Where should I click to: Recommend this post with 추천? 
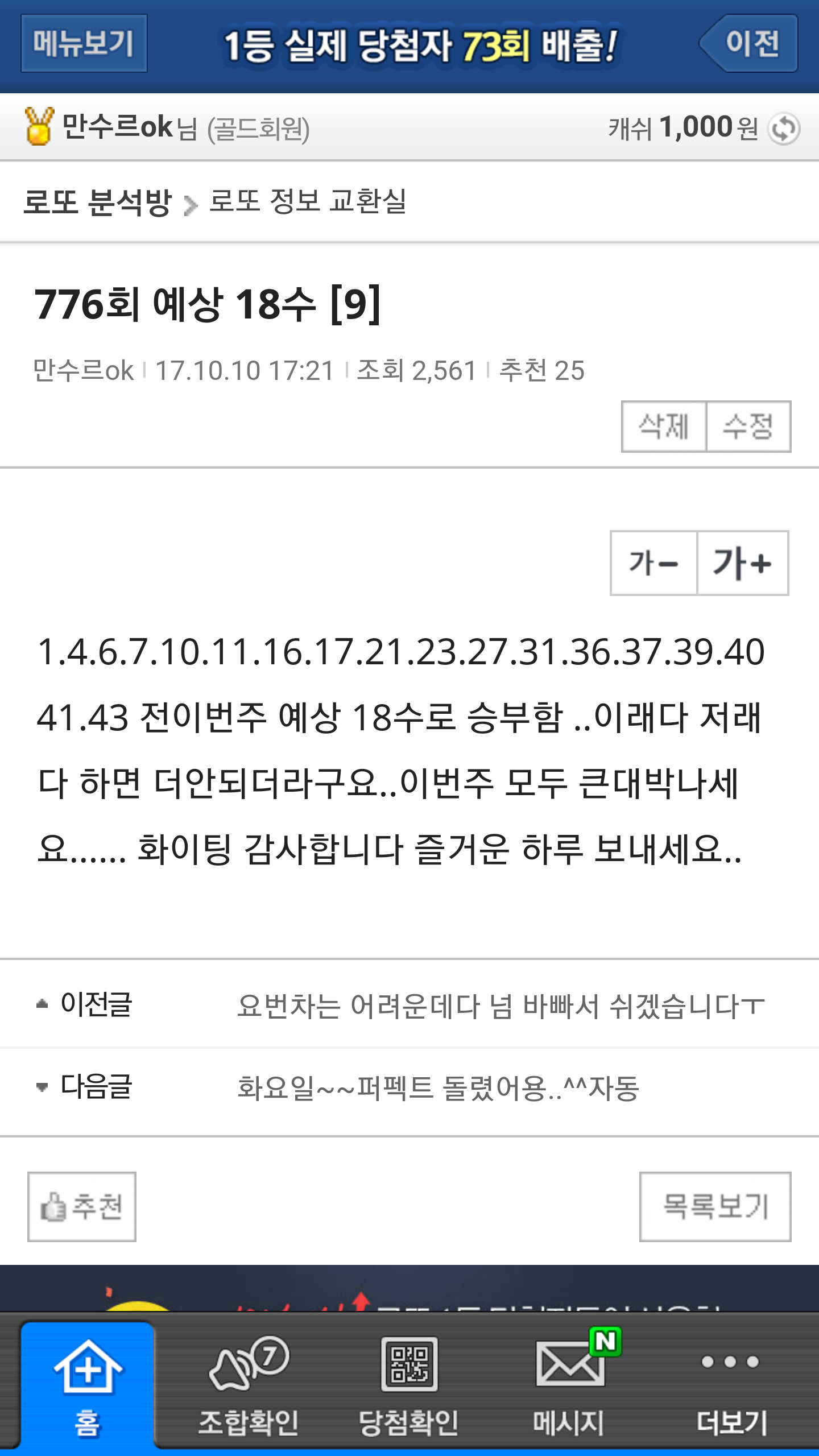point(82,1206)
